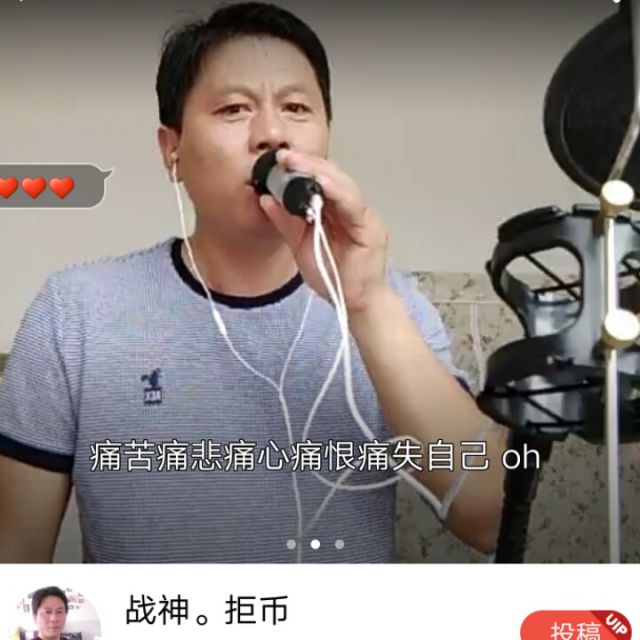Open the username 战神。拒币

(205, 609)
